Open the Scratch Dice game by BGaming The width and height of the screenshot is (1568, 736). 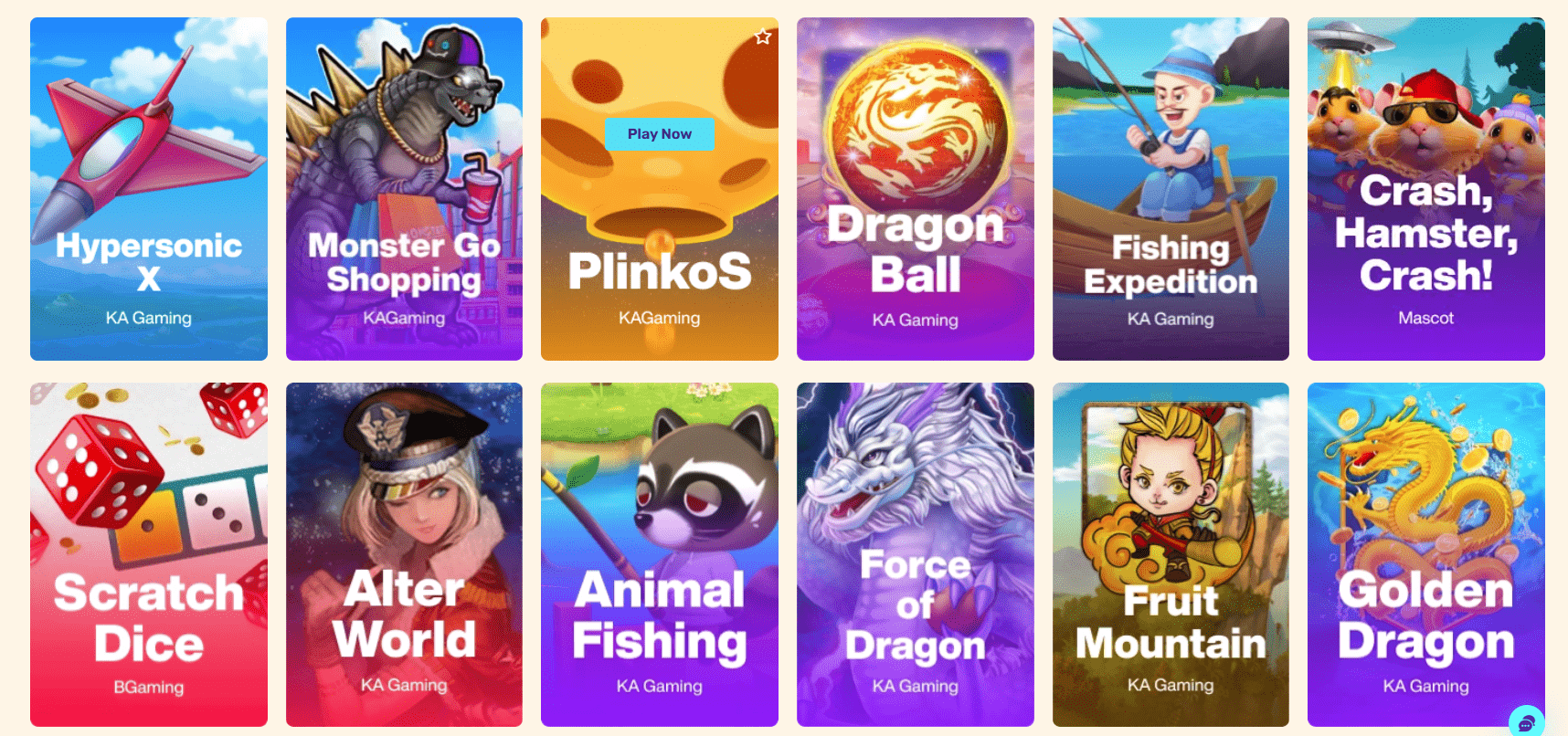[x=149, y=554]
